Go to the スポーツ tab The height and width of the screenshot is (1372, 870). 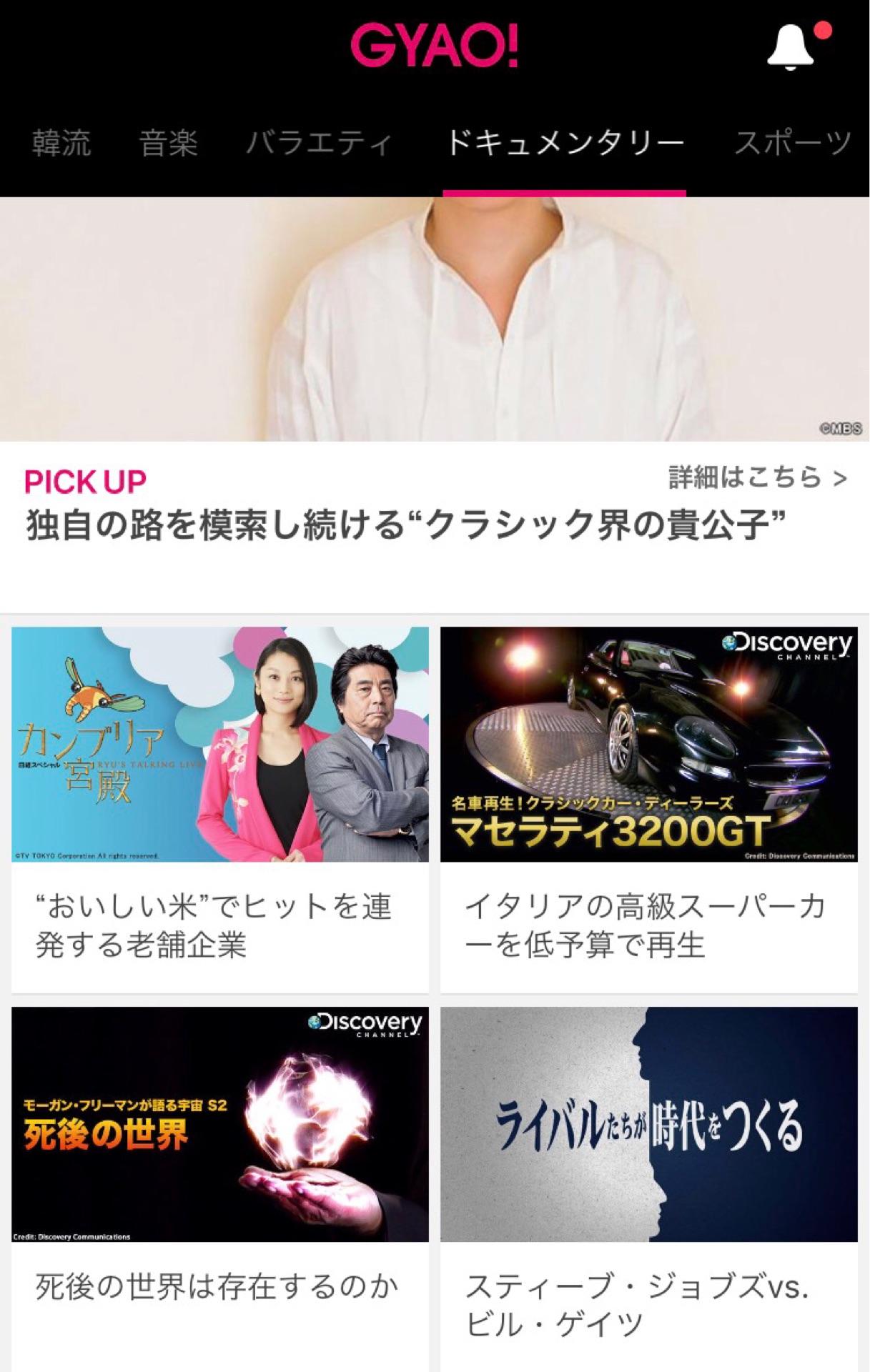pos(792,143)
